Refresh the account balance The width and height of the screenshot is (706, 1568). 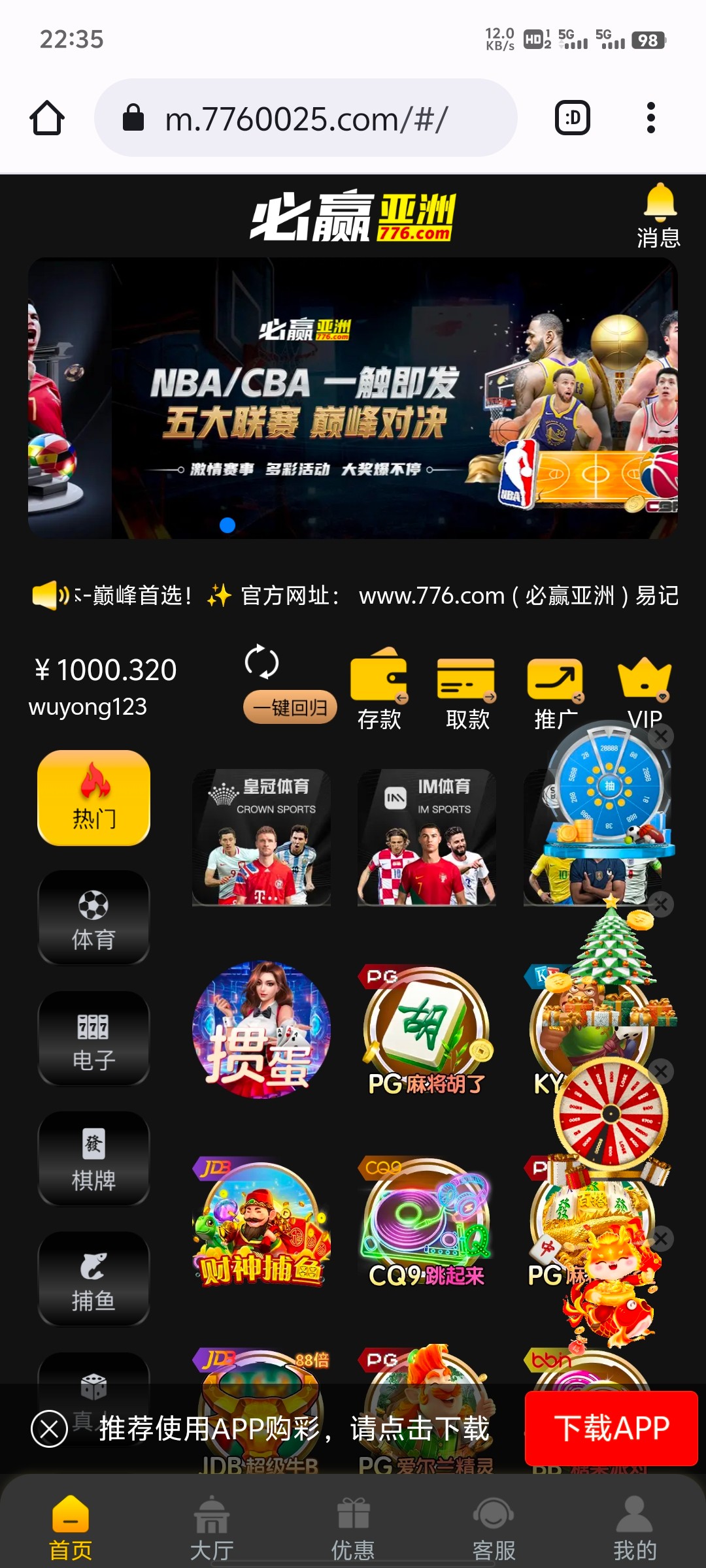tap(261, 662)
